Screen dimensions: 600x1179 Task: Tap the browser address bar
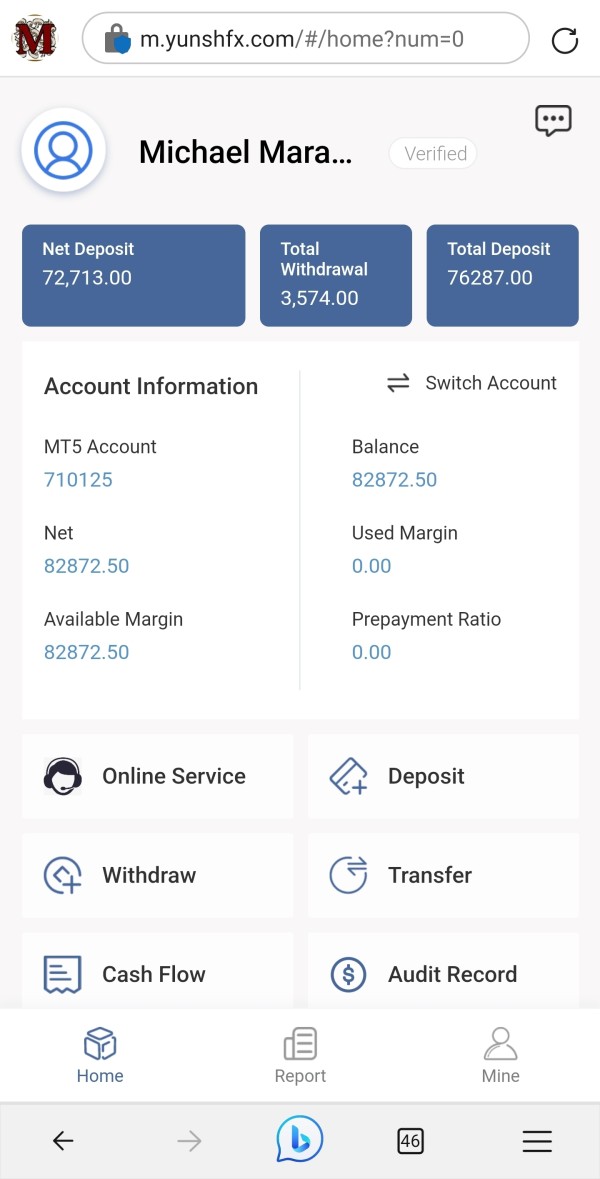305,38
